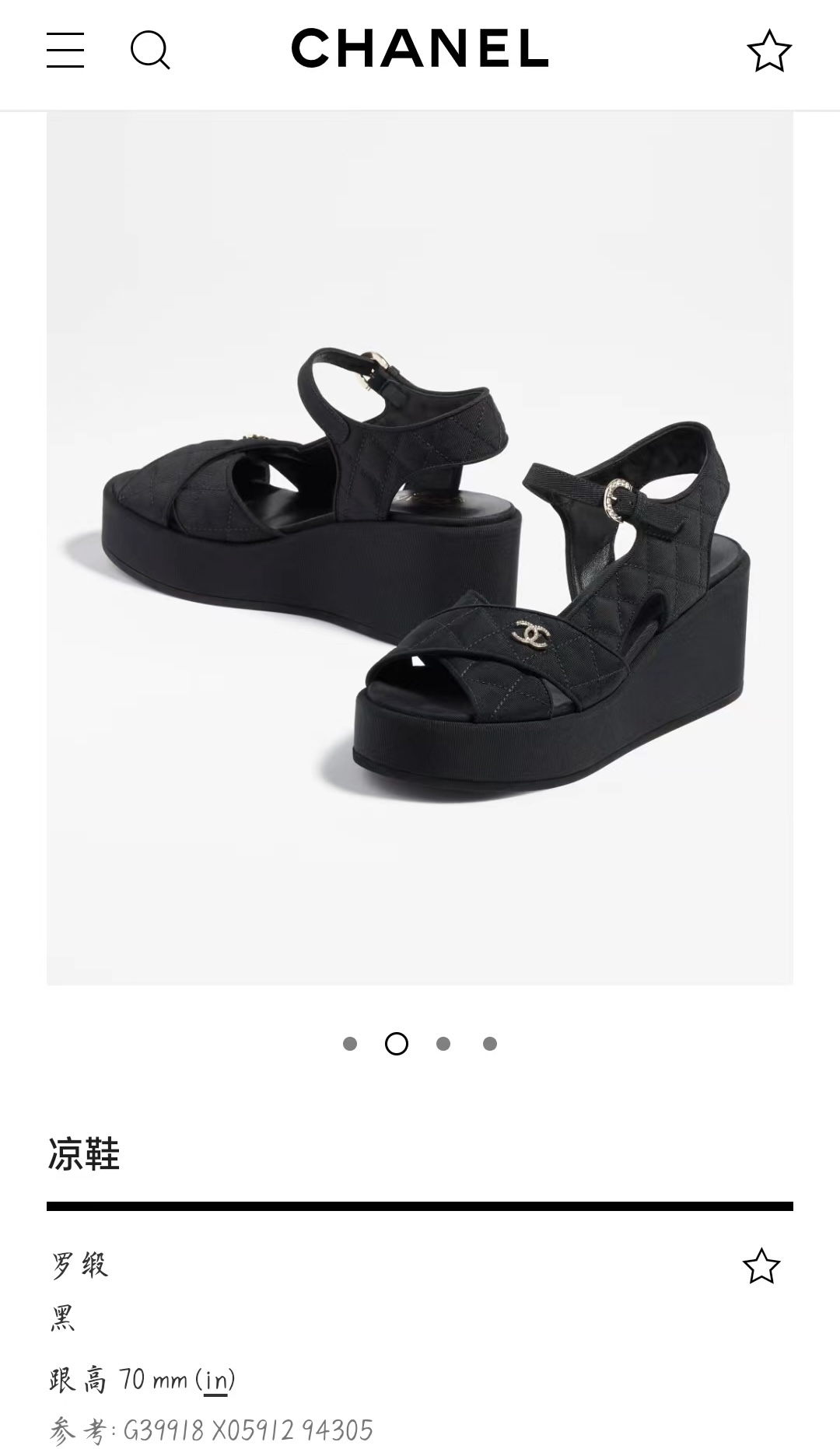Jump to the first product image dot
The image size is (840, 1449).
(350, 1044)
